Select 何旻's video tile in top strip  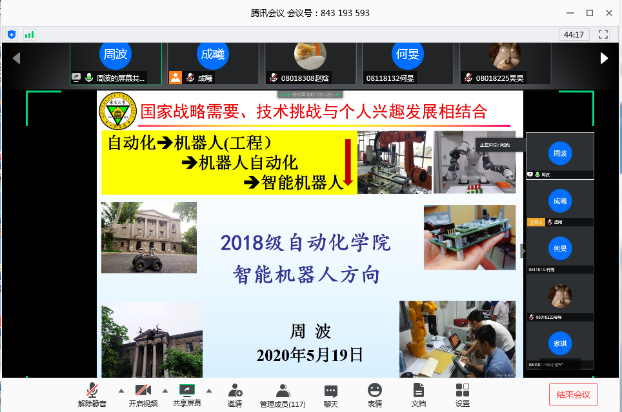coord(406,56)
